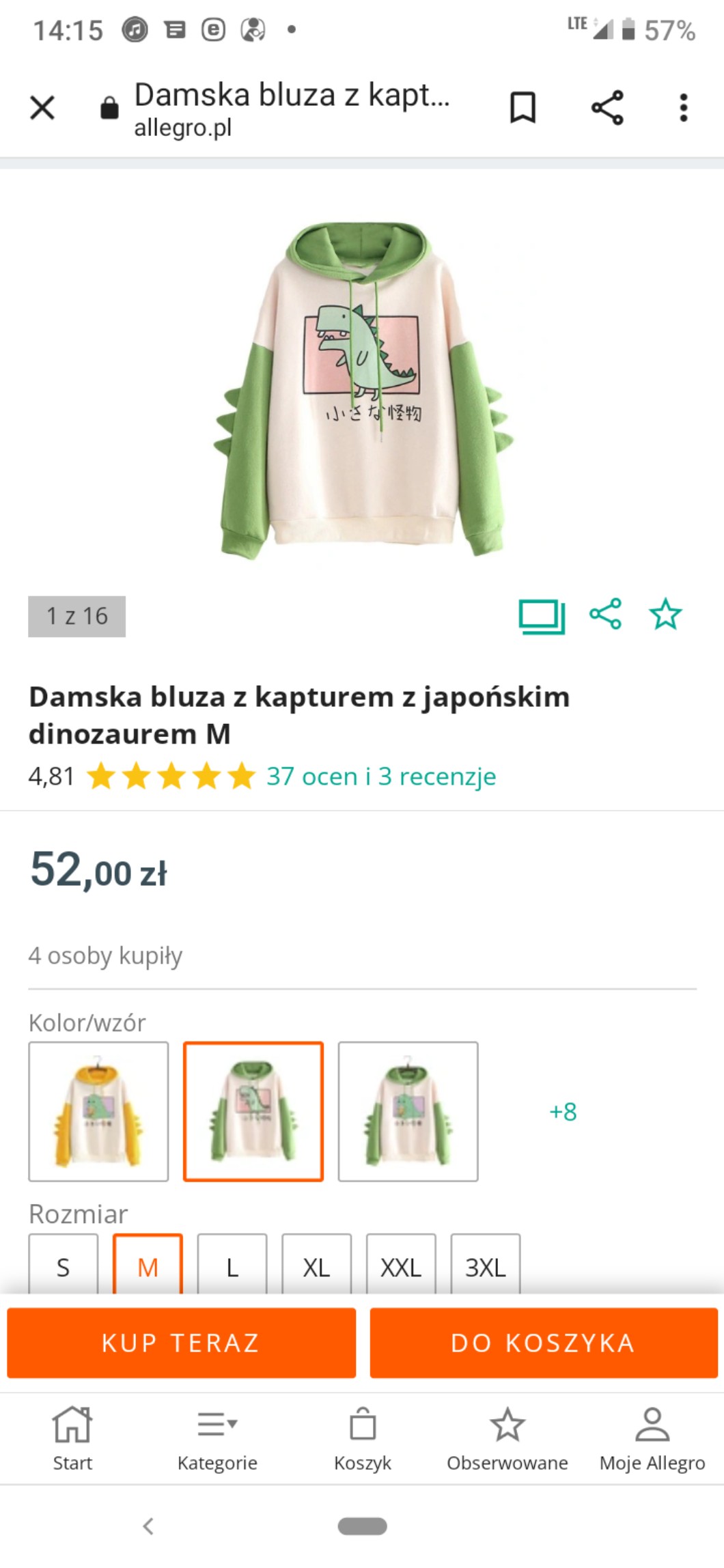Switch to the Koszyk tab
This screenshot has width=724, height=1568.
click(363, 1438)
